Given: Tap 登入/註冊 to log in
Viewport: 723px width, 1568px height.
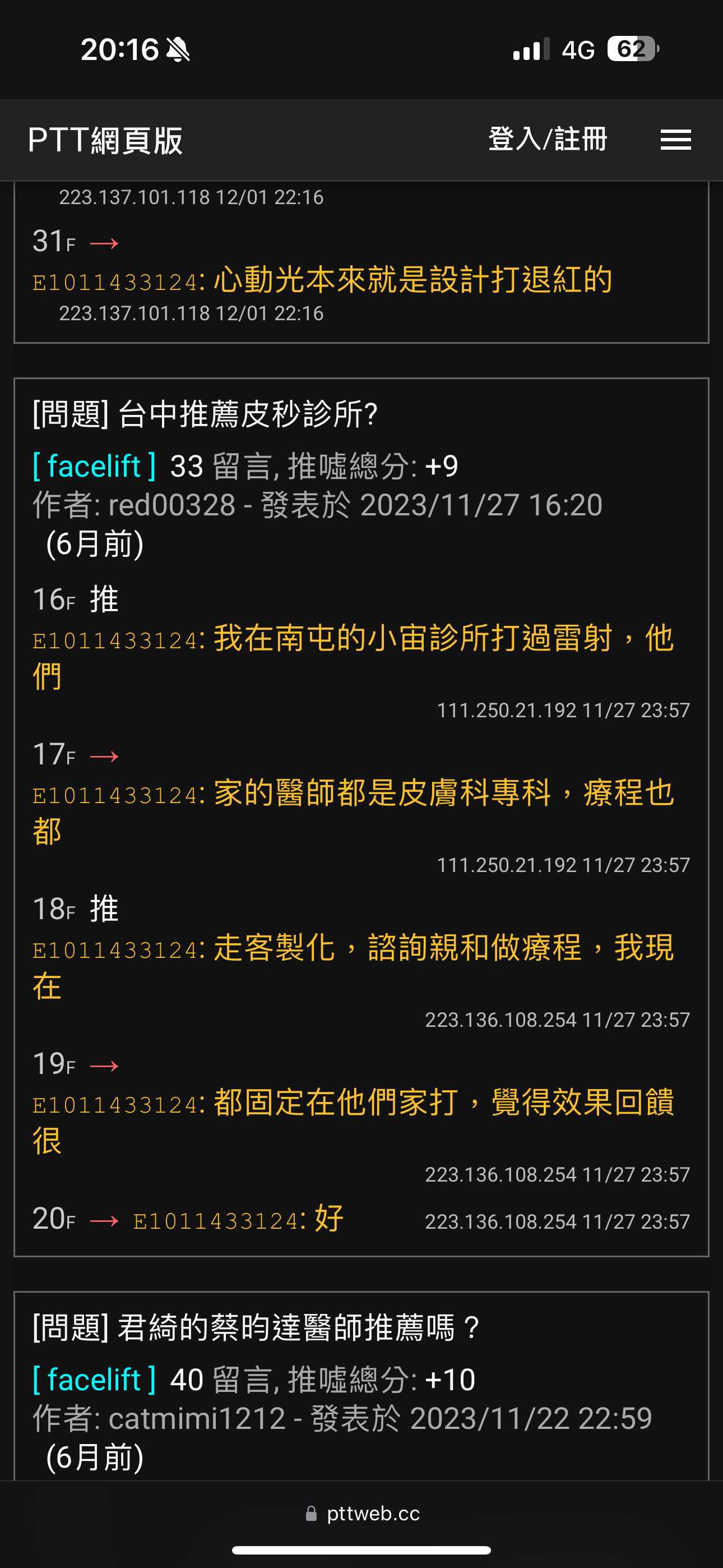Looking at the screenshot, I should click(x=547, y=140).
